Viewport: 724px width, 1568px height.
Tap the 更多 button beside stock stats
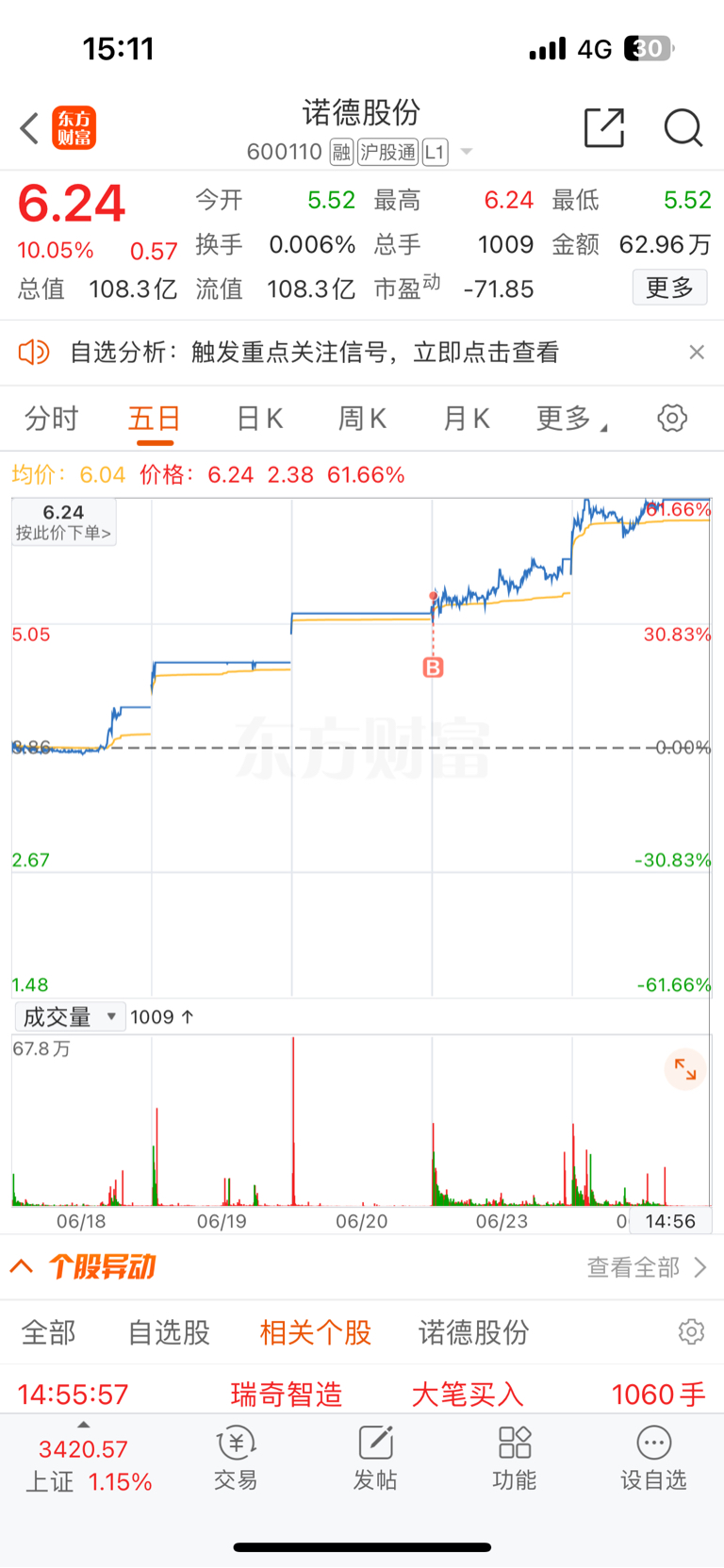(x=669, y=288)
